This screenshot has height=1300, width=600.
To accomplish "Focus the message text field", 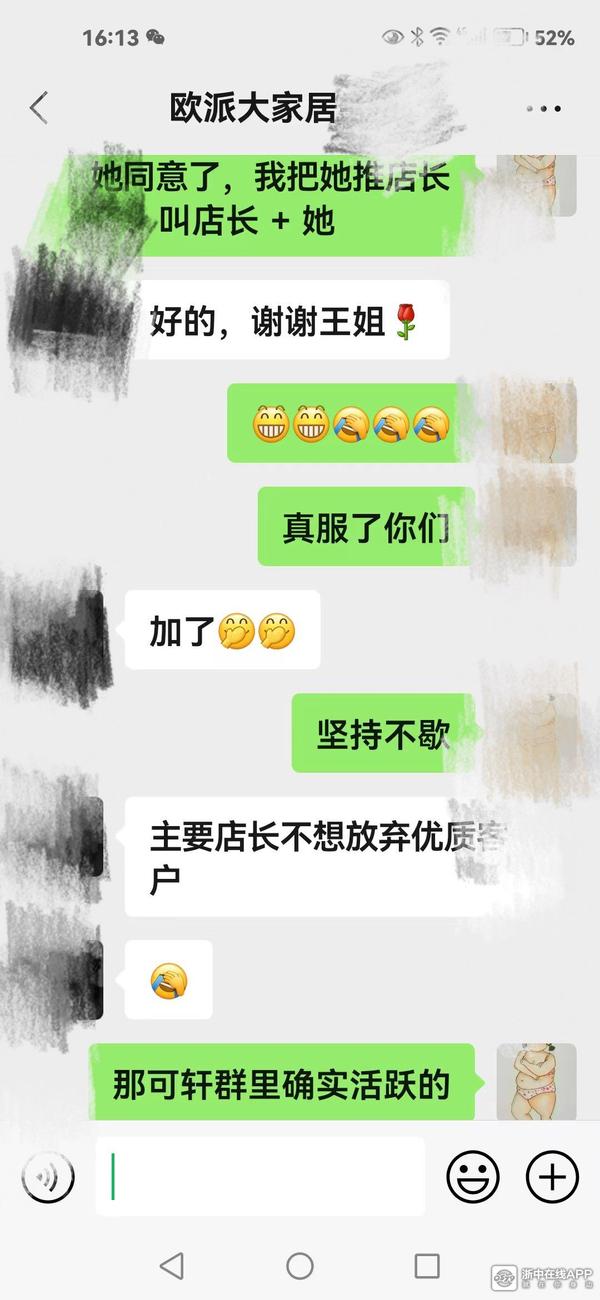I will pos(260,1176).
